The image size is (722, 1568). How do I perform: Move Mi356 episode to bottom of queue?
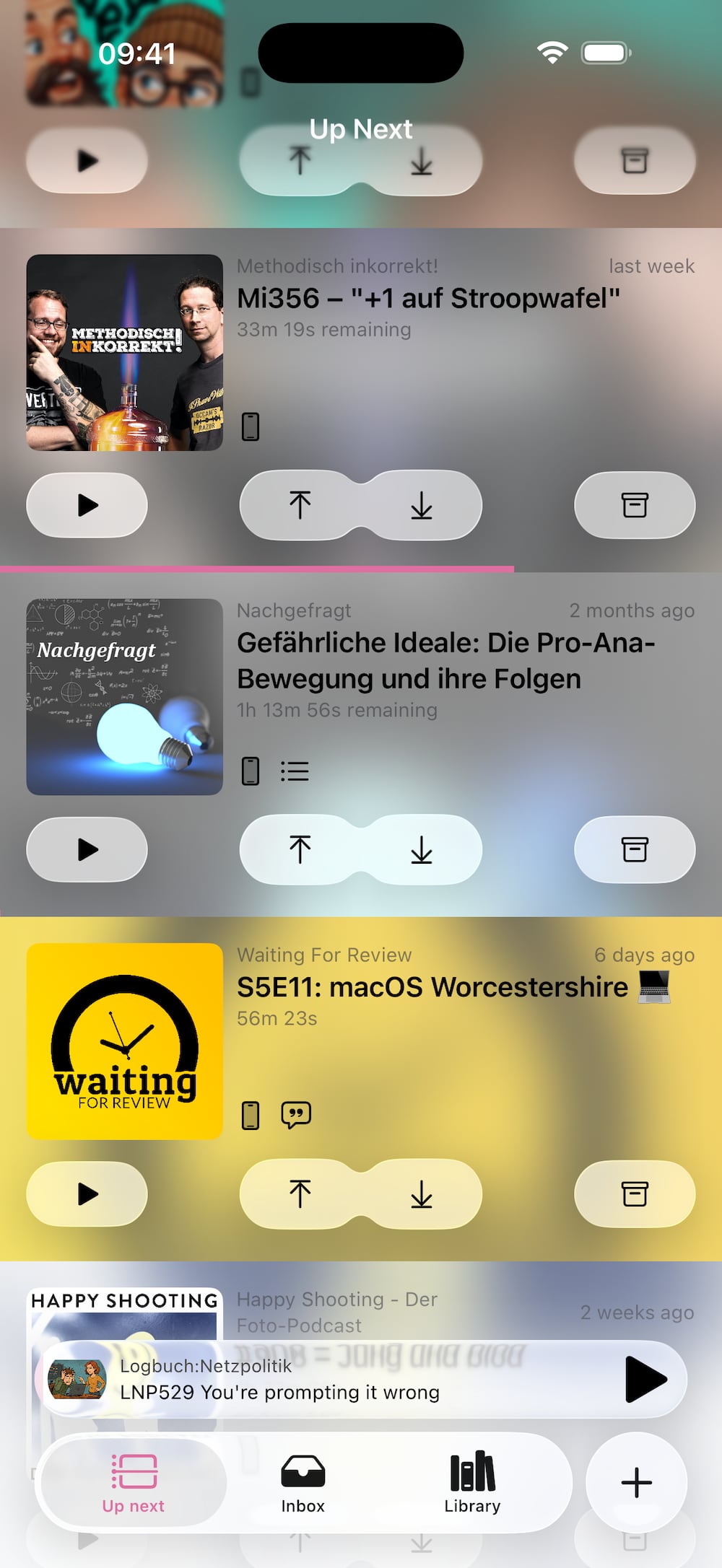pyautogui.click(x=422, y=505)
